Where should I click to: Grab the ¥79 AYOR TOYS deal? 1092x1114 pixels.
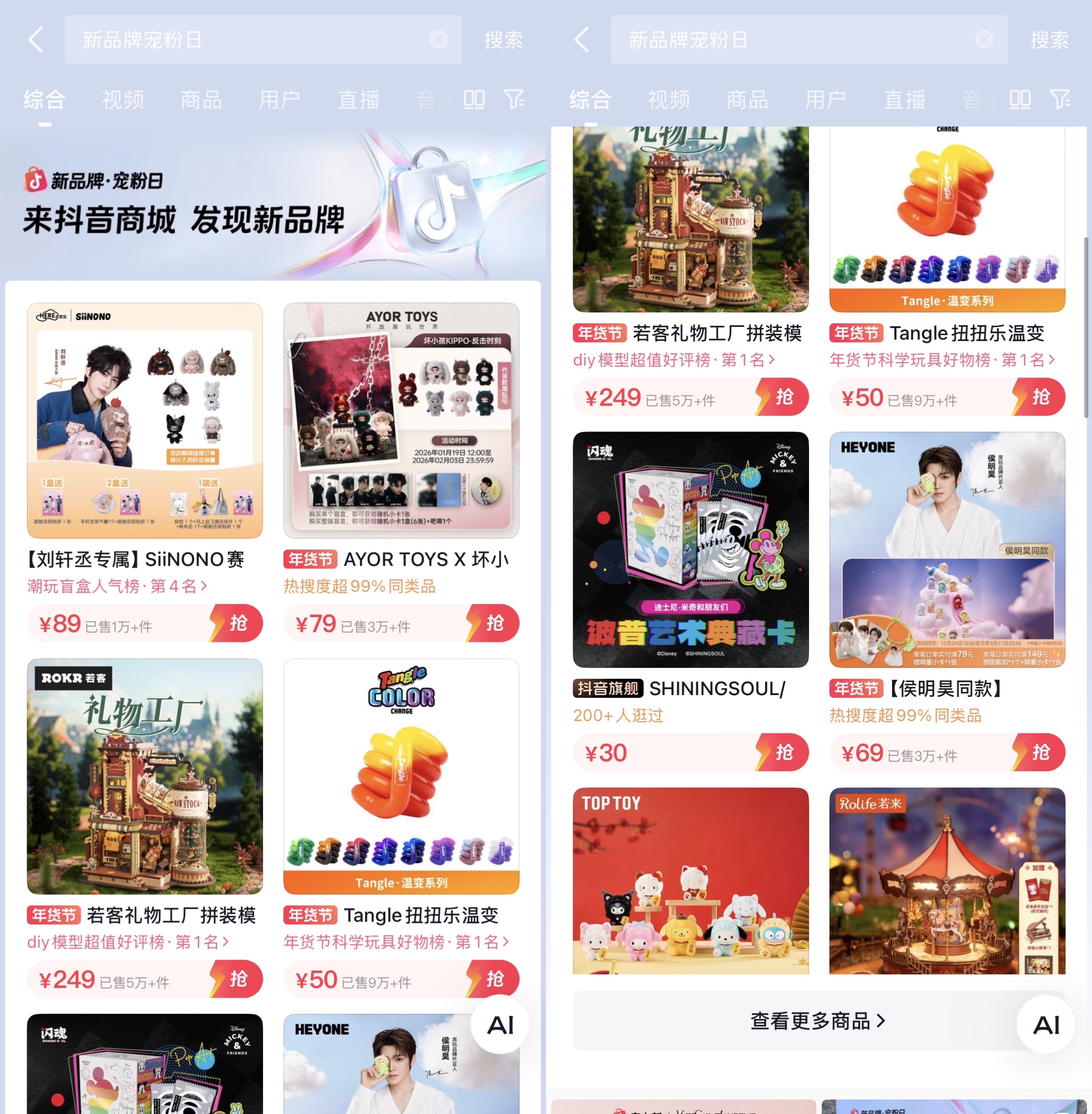click(x=494, y=623)
